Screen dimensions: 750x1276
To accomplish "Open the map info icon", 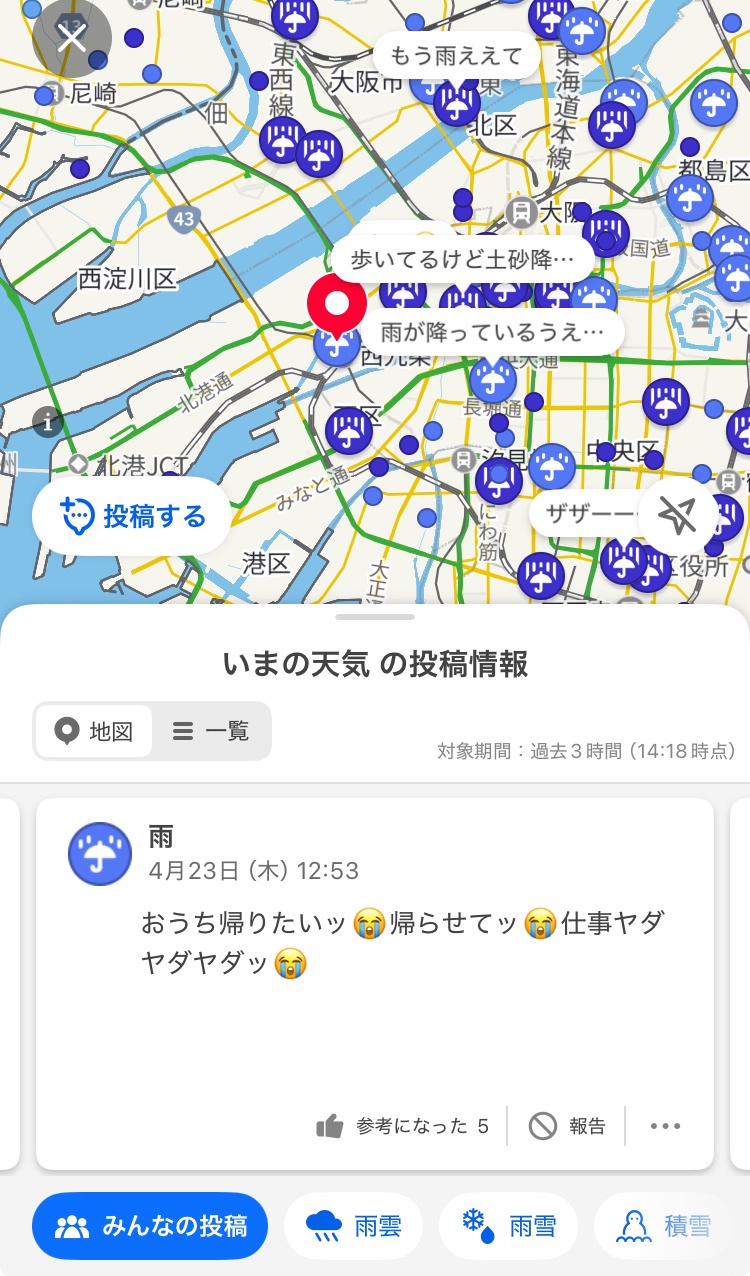I will pyautogui.click(x=48, y=422).
